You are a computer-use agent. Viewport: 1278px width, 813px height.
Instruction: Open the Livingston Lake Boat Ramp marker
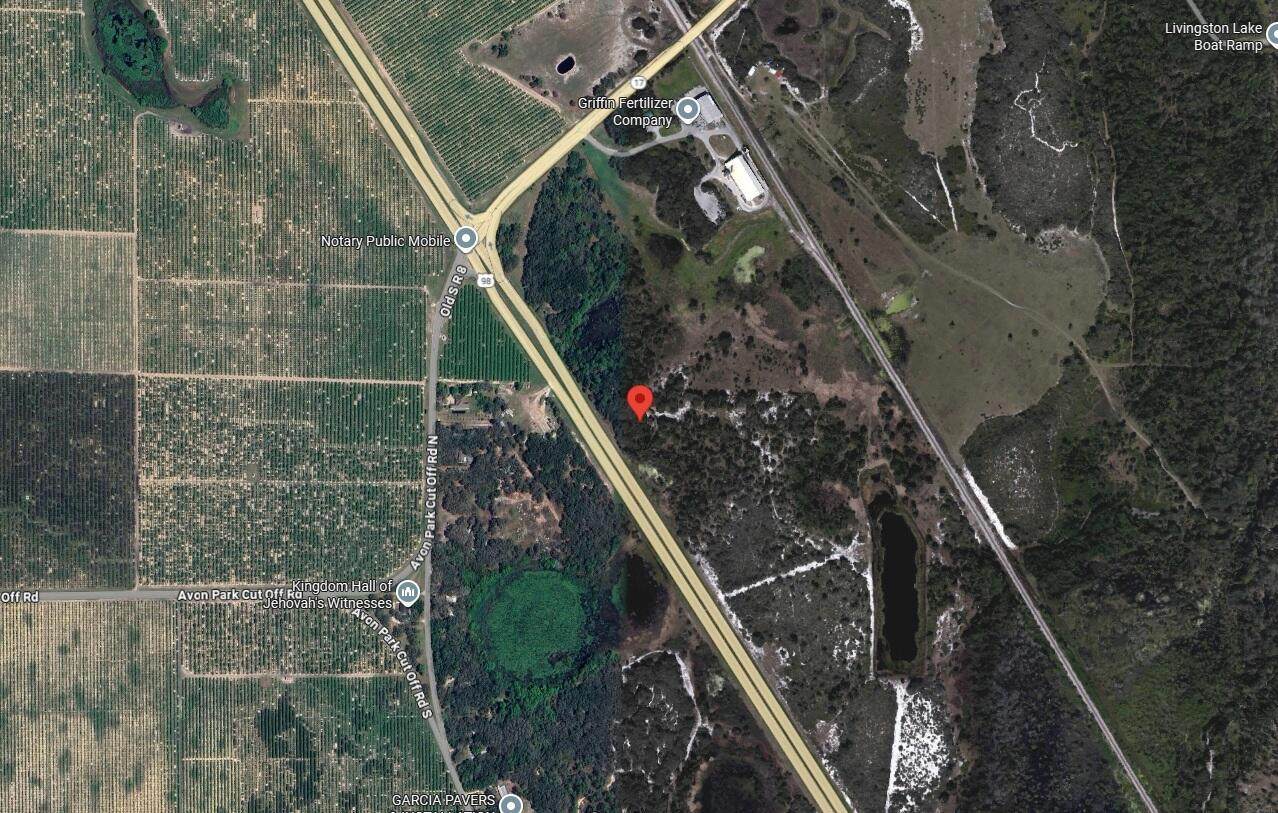click(x=1273, y=37)
